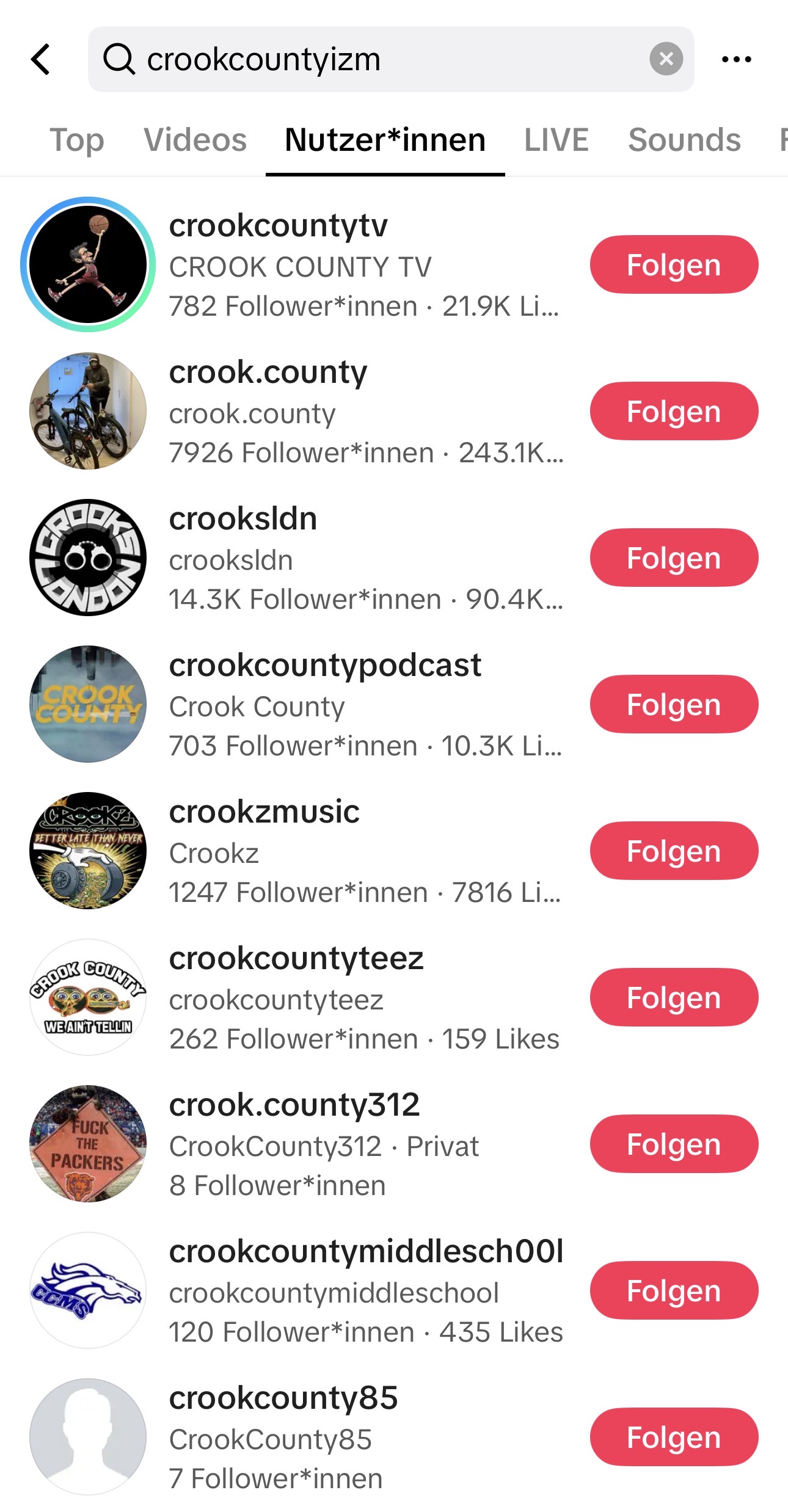Tap Folgen beside crookzmusic
788x1512 pixels.
pos(674,851)
